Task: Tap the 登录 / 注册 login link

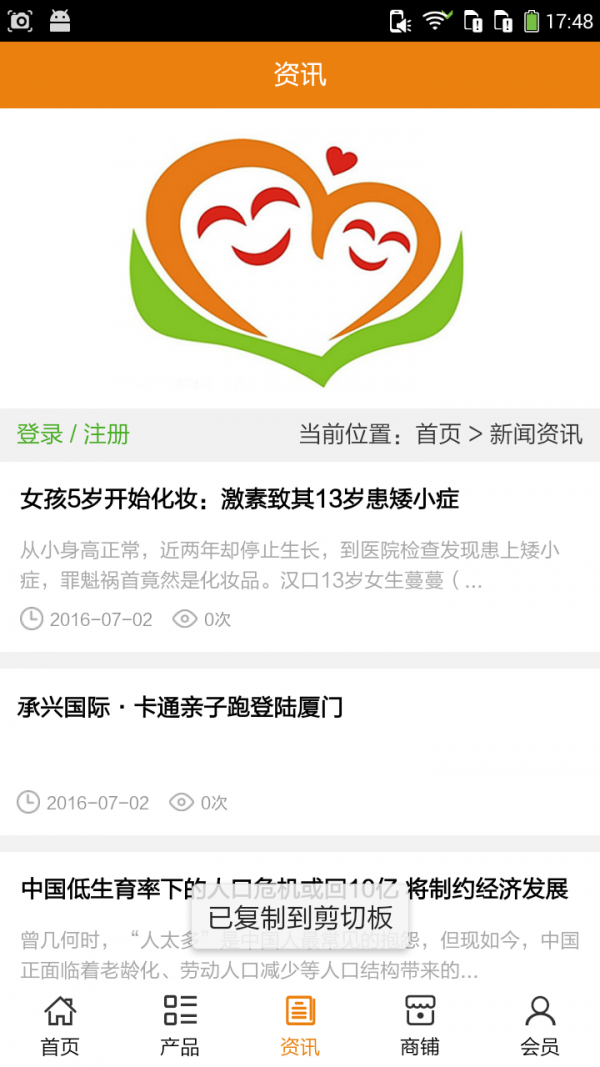Action: (x=73, y=434)
